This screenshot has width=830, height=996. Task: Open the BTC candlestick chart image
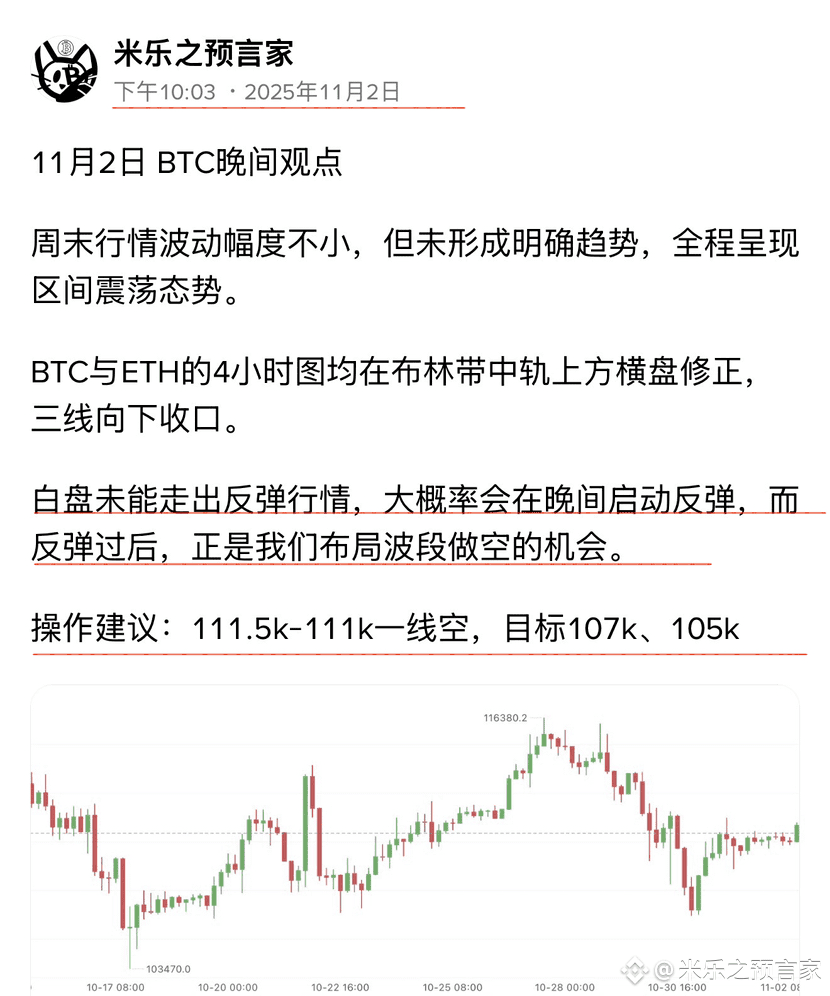click(415, 839)
